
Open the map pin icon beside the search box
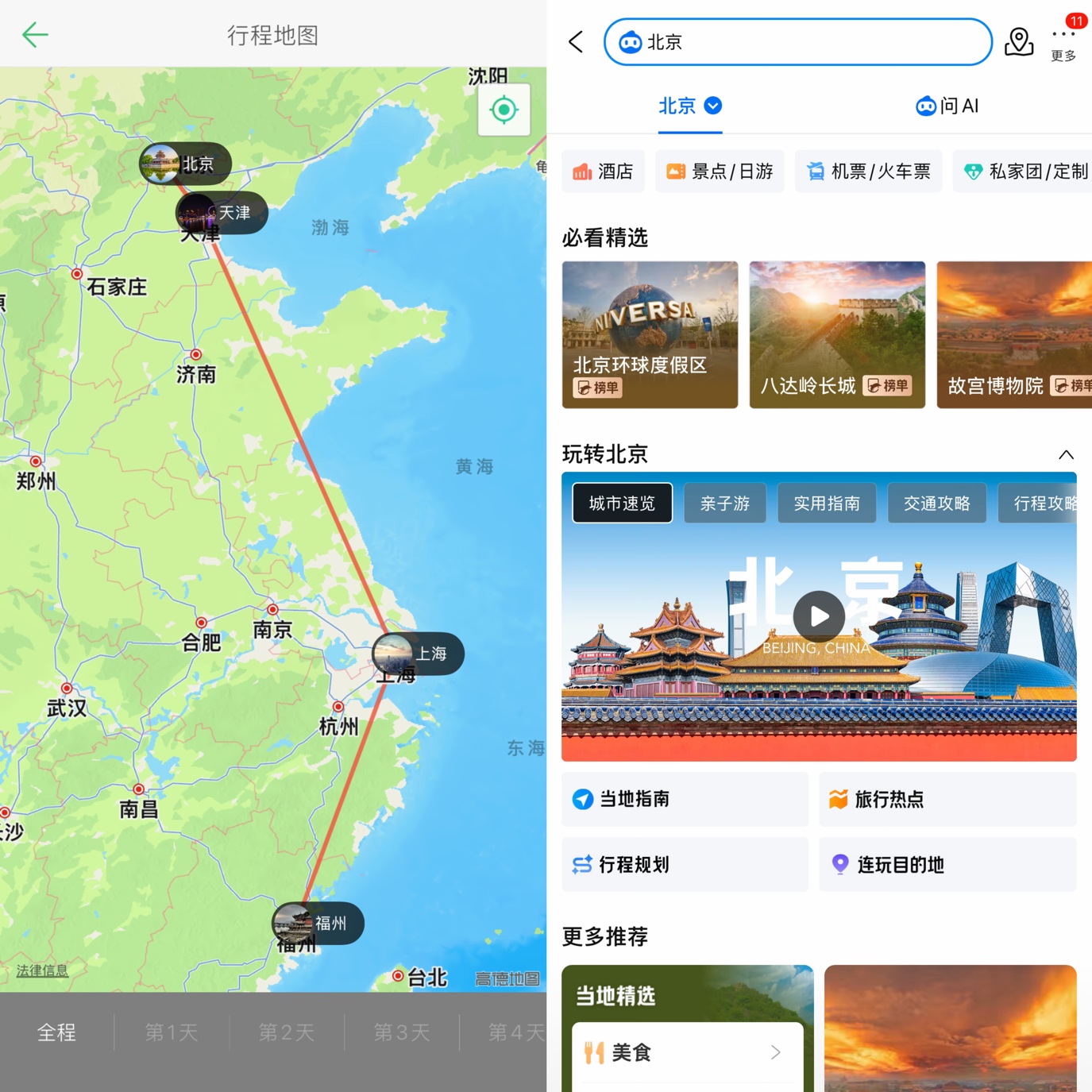click(1018, 42)
